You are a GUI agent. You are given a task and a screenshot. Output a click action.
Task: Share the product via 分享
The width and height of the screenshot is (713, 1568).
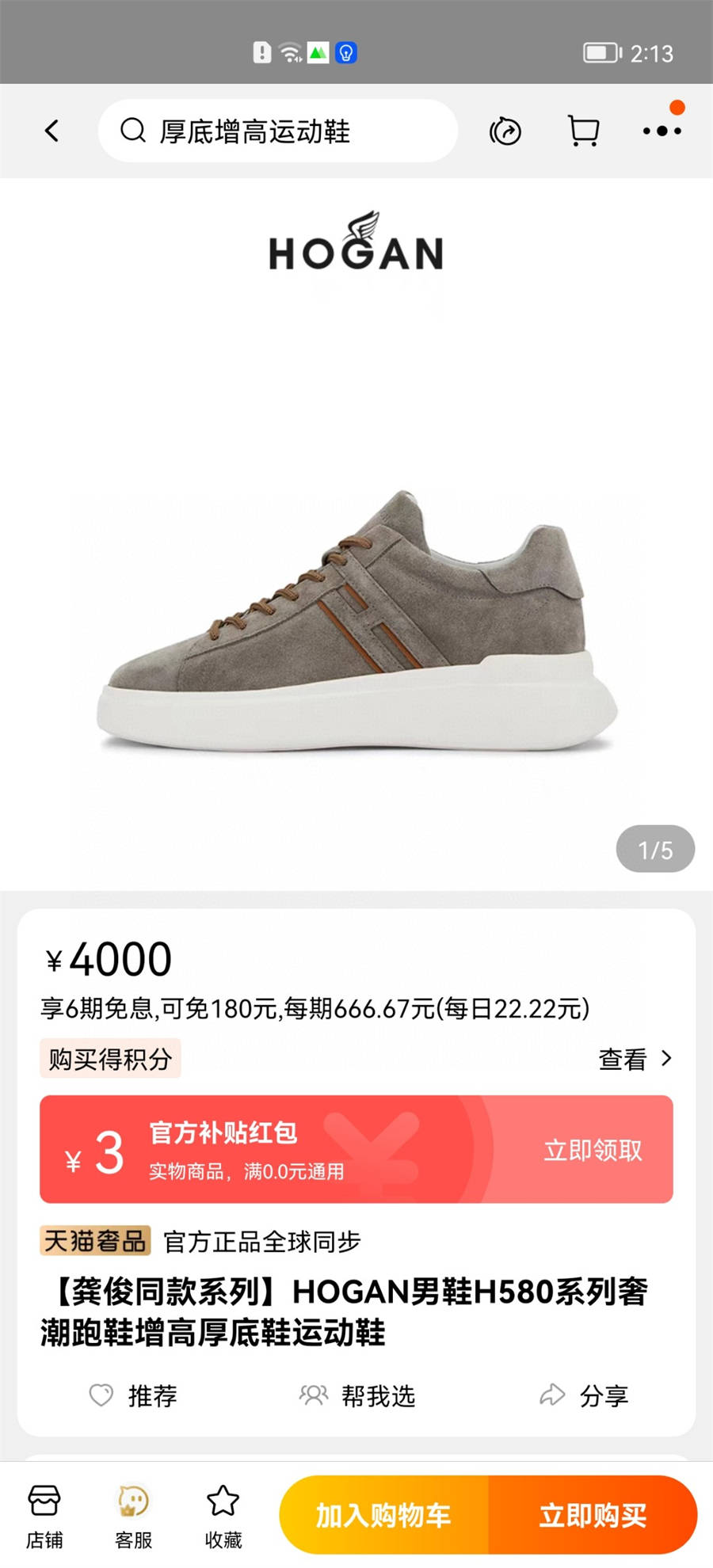tap(584, 1395)
